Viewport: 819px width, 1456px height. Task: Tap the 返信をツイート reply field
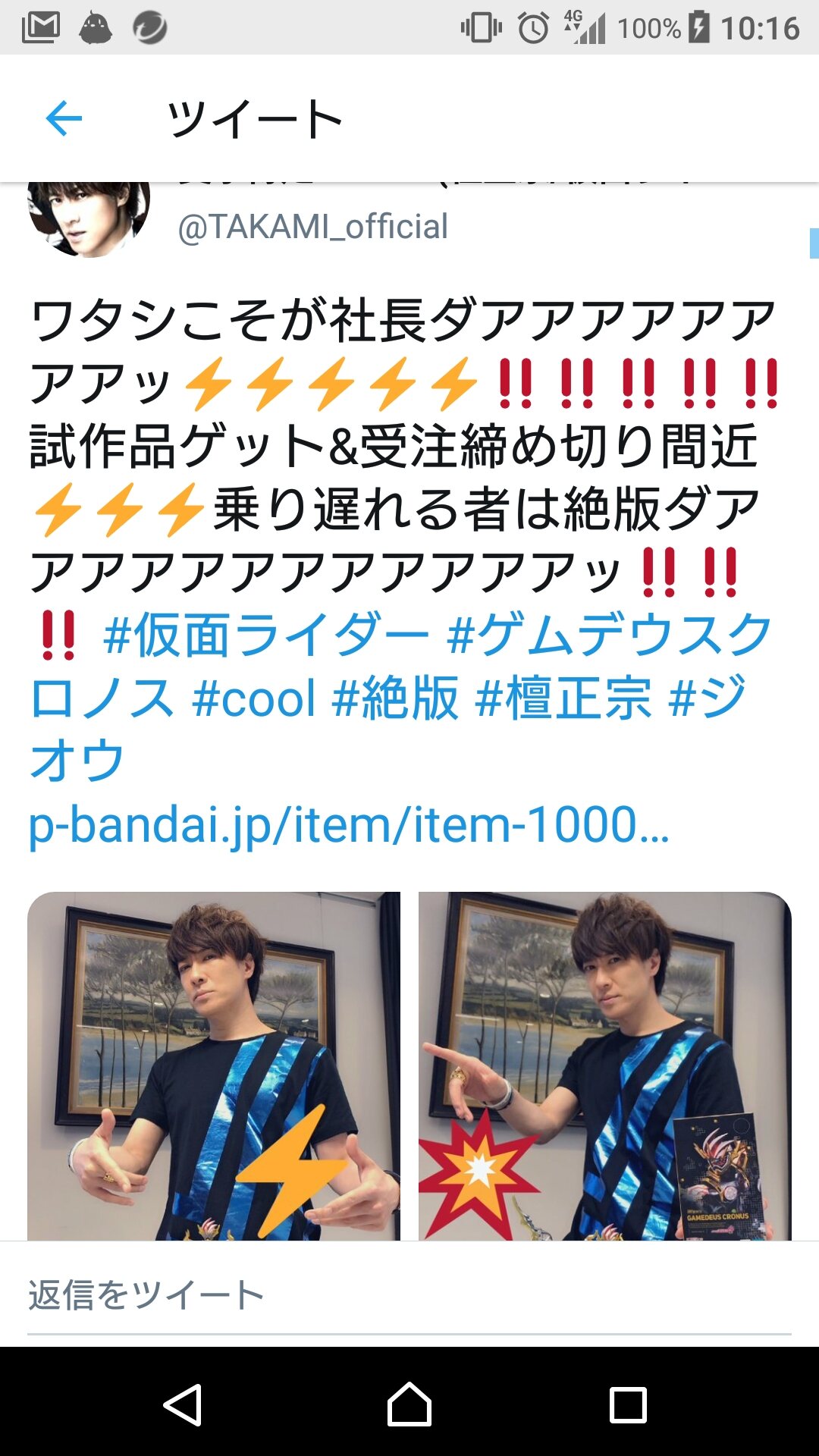pos(409,1295)
